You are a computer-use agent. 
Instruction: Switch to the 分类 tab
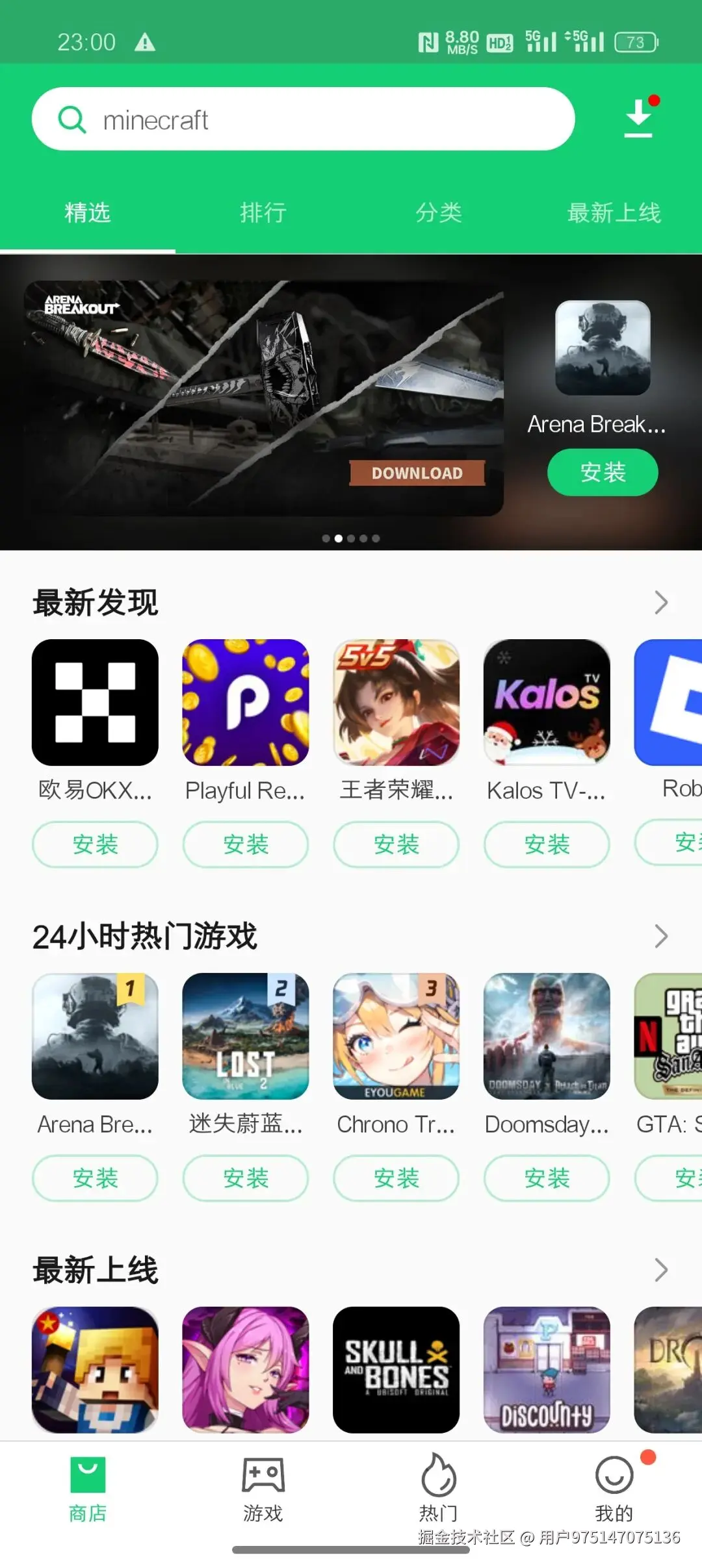click(x=439, y=212)
